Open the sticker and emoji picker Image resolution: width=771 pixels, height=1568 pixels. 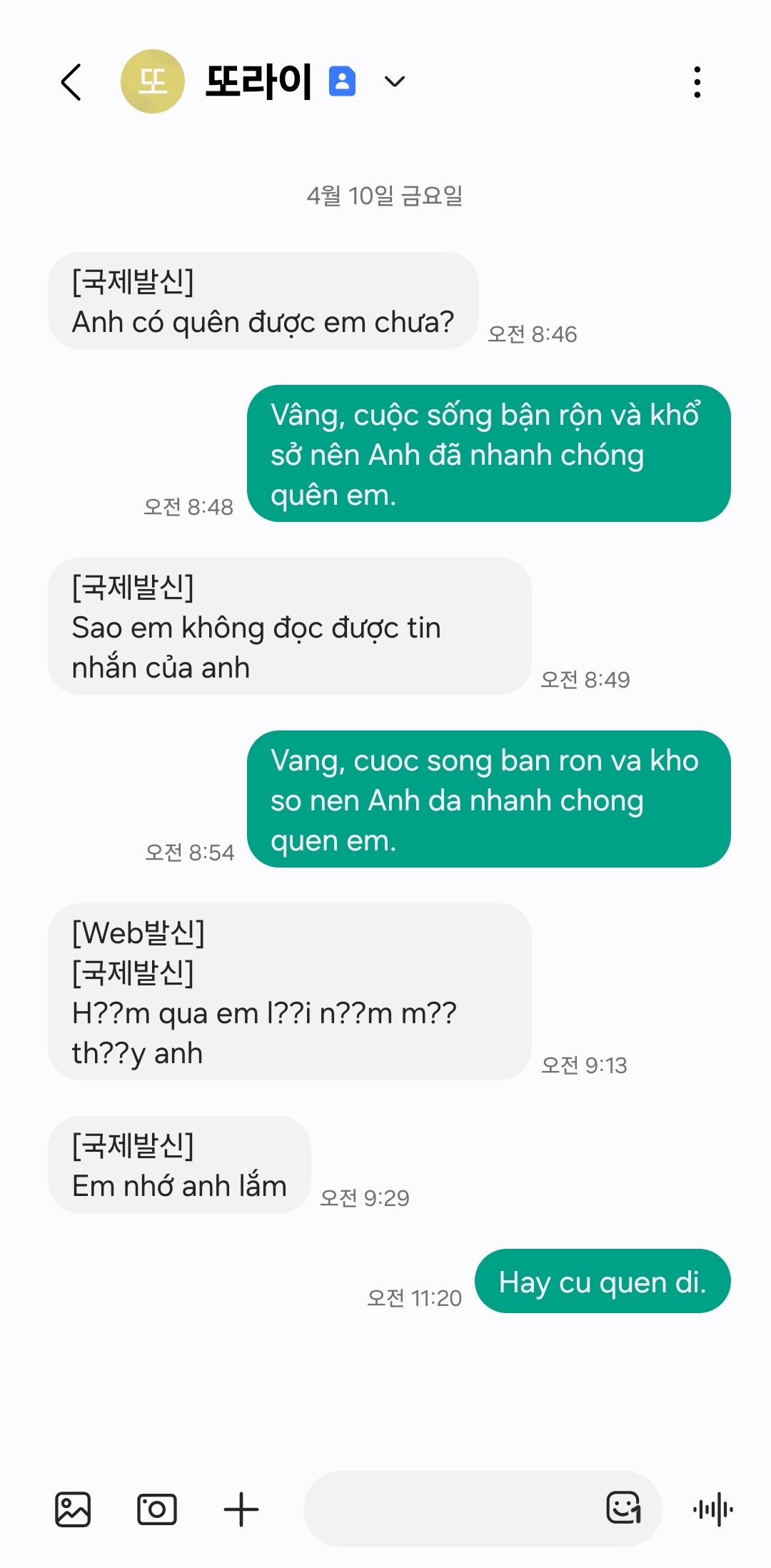(x=623, y=1508)
